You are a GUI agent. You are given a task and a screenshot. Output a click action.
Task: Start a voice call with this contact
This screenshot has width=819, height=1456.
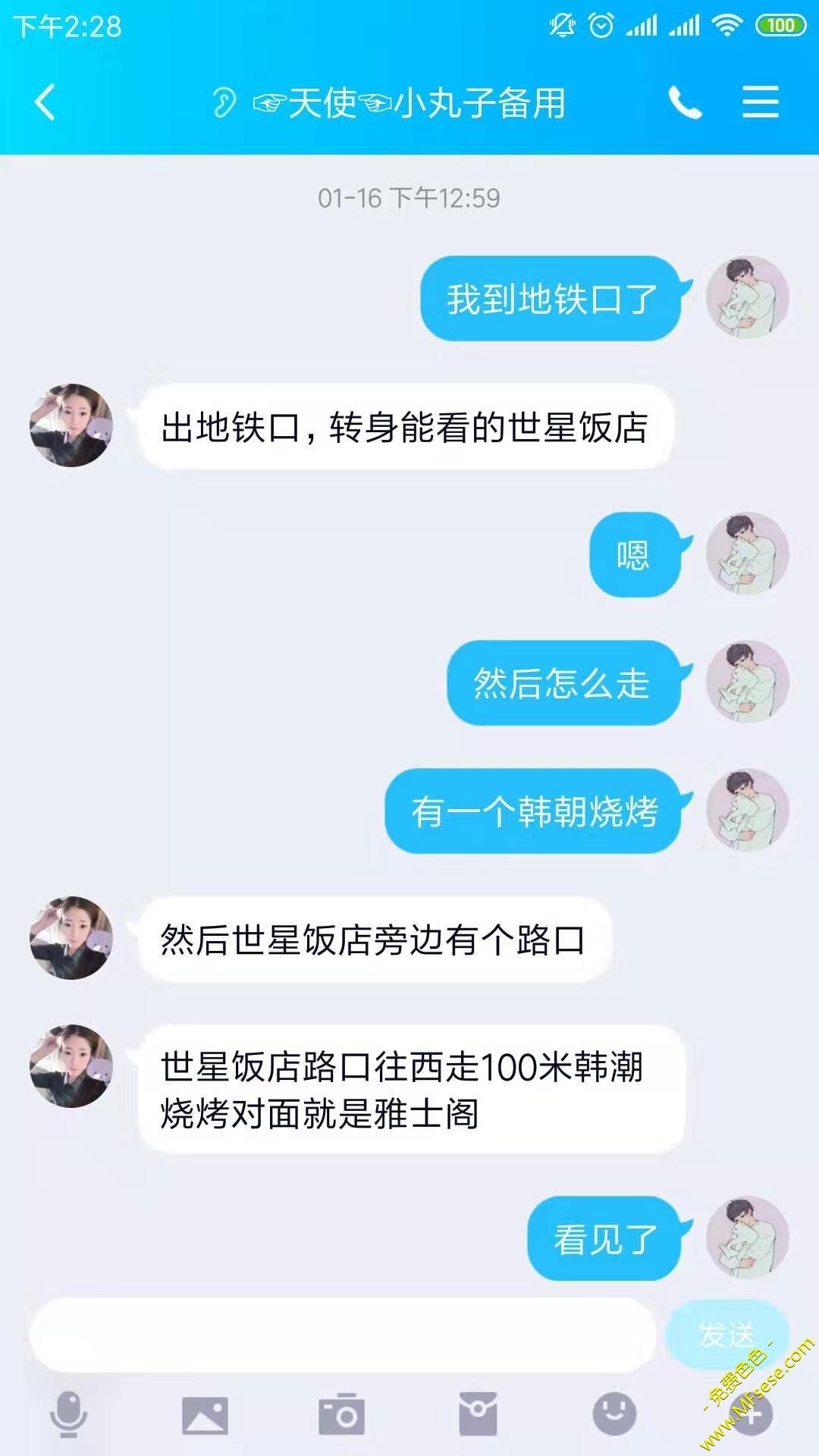coord(685,102)
